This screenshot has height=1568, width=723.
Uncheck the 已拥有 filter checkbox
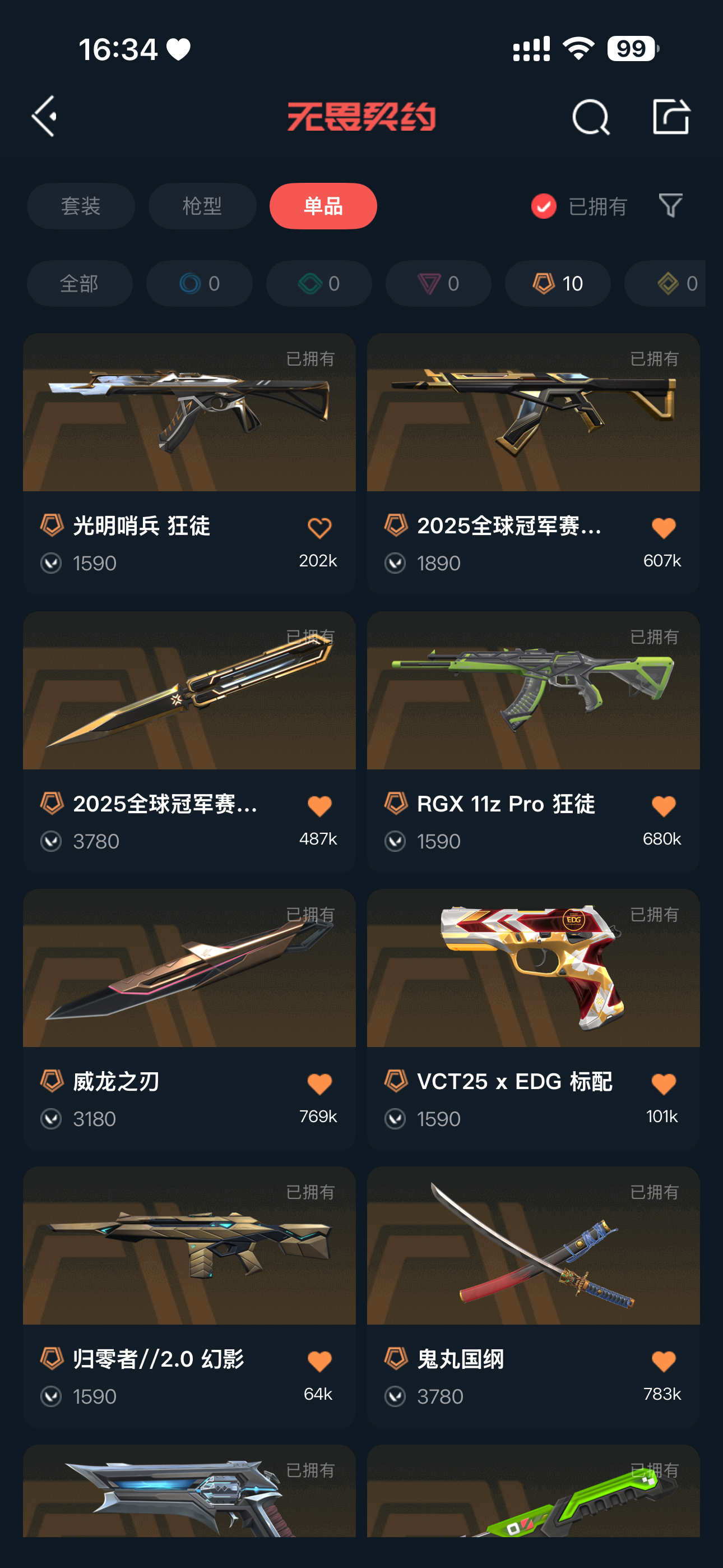click(544, 206)
